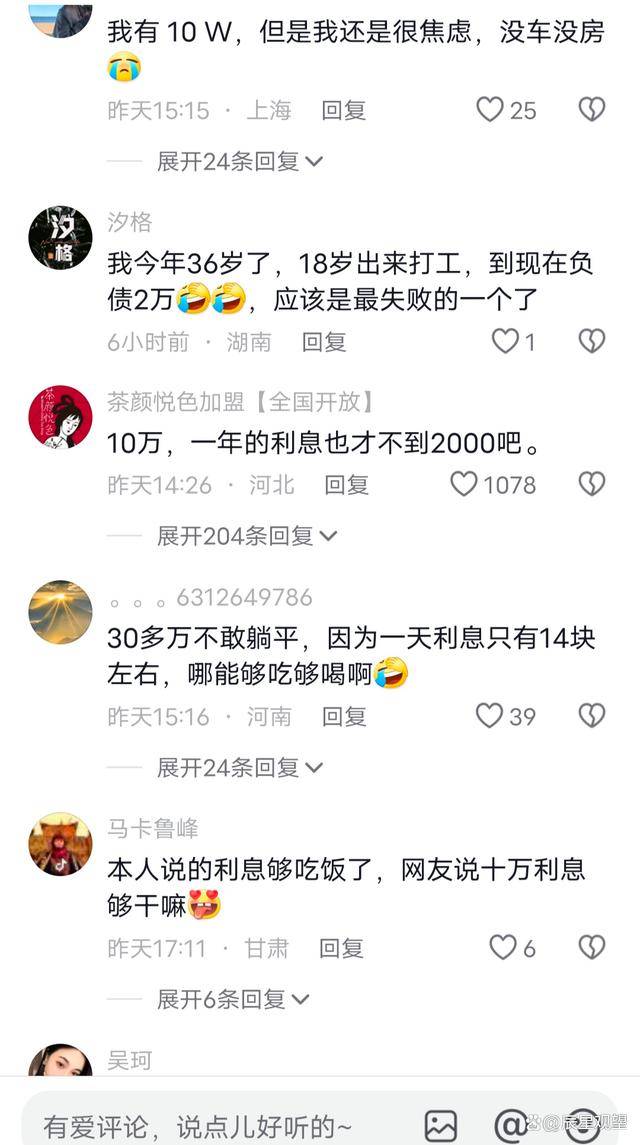
Task: Mention someone with the @ icon
Action: tap(511, 1126)
